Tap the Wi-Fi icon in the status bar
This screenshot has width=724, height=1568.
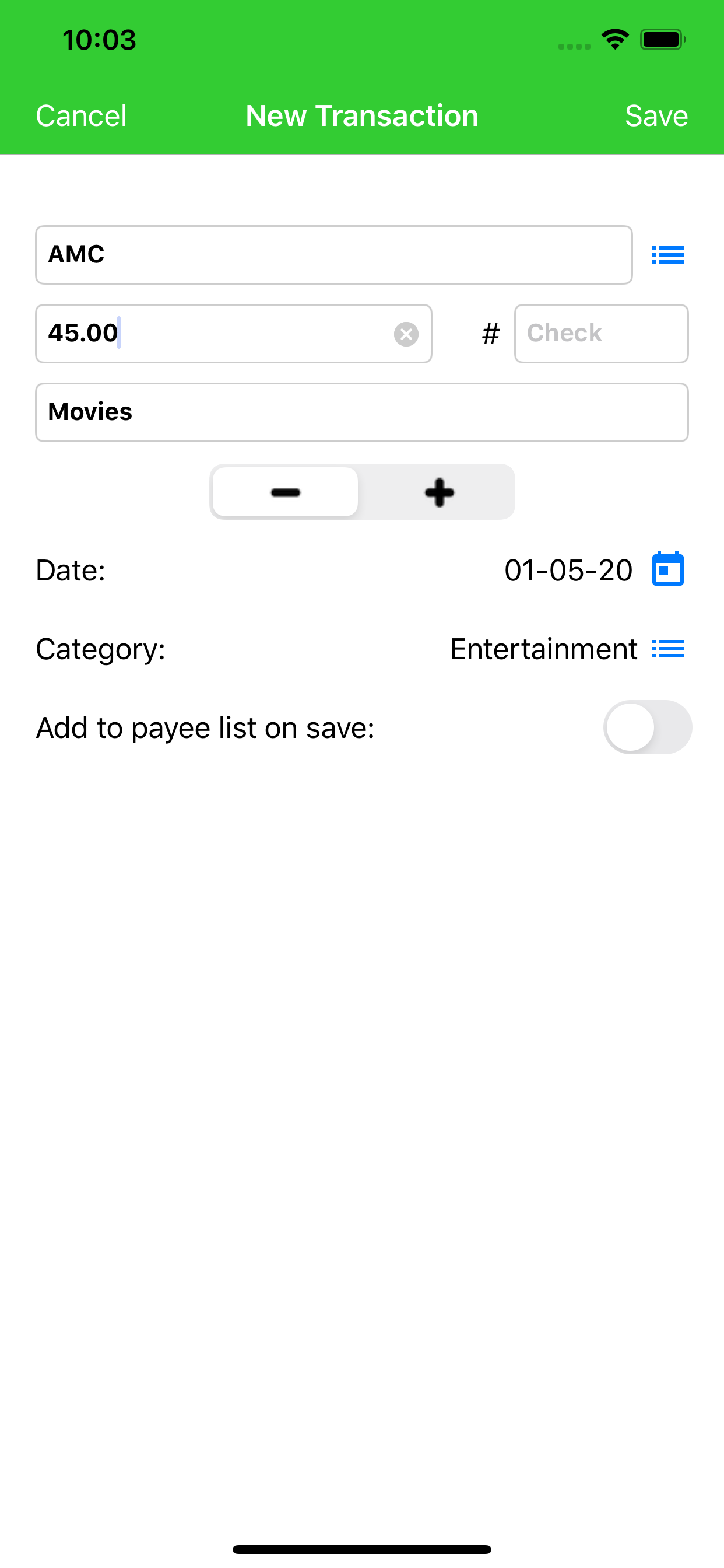615,39
